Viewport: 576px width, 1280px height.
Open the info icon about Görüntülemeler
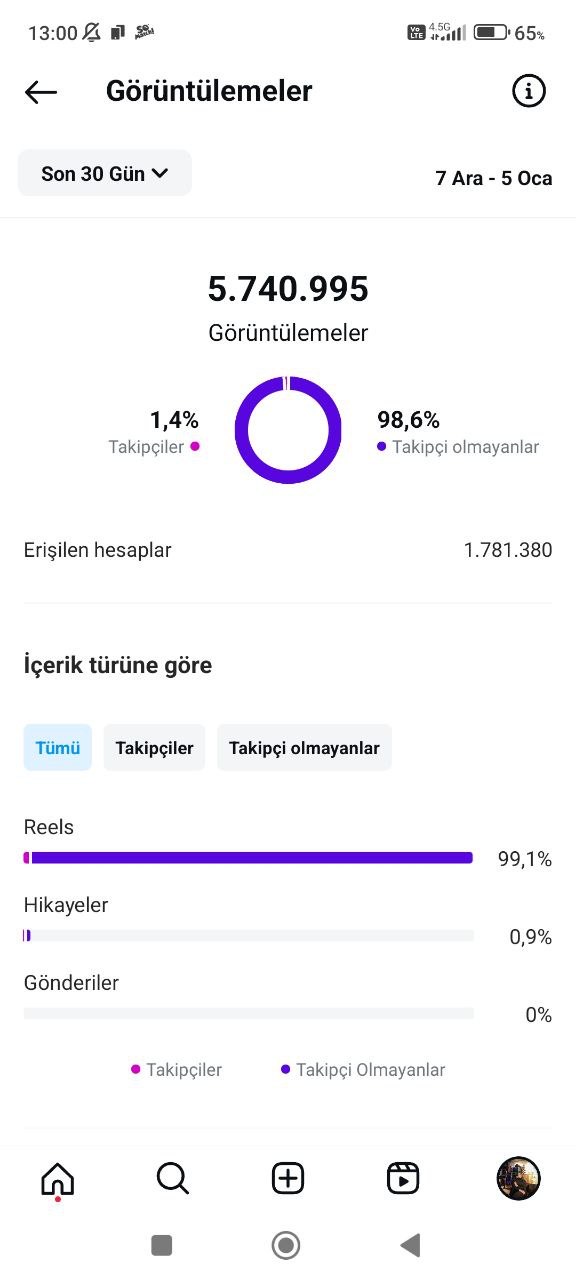529,91
